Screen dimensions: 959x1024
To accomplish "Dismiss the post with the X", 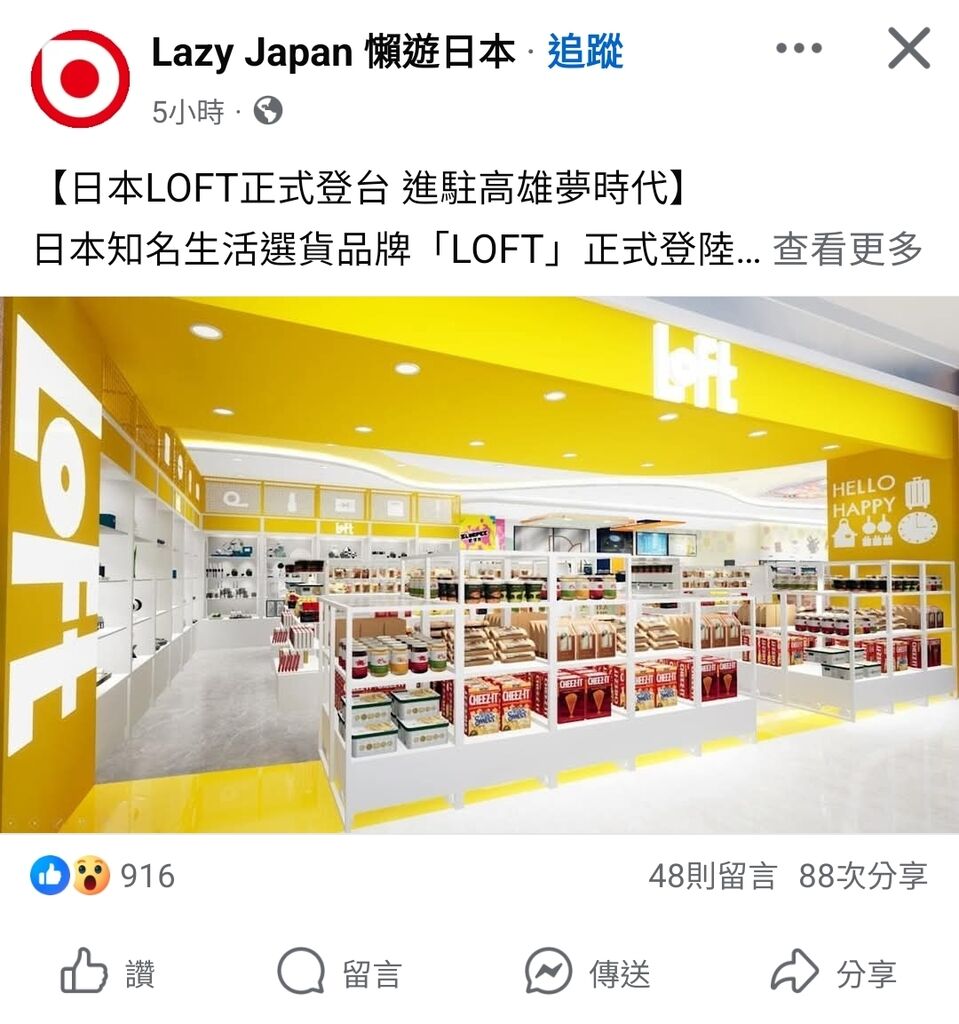I will pos(908,49).
